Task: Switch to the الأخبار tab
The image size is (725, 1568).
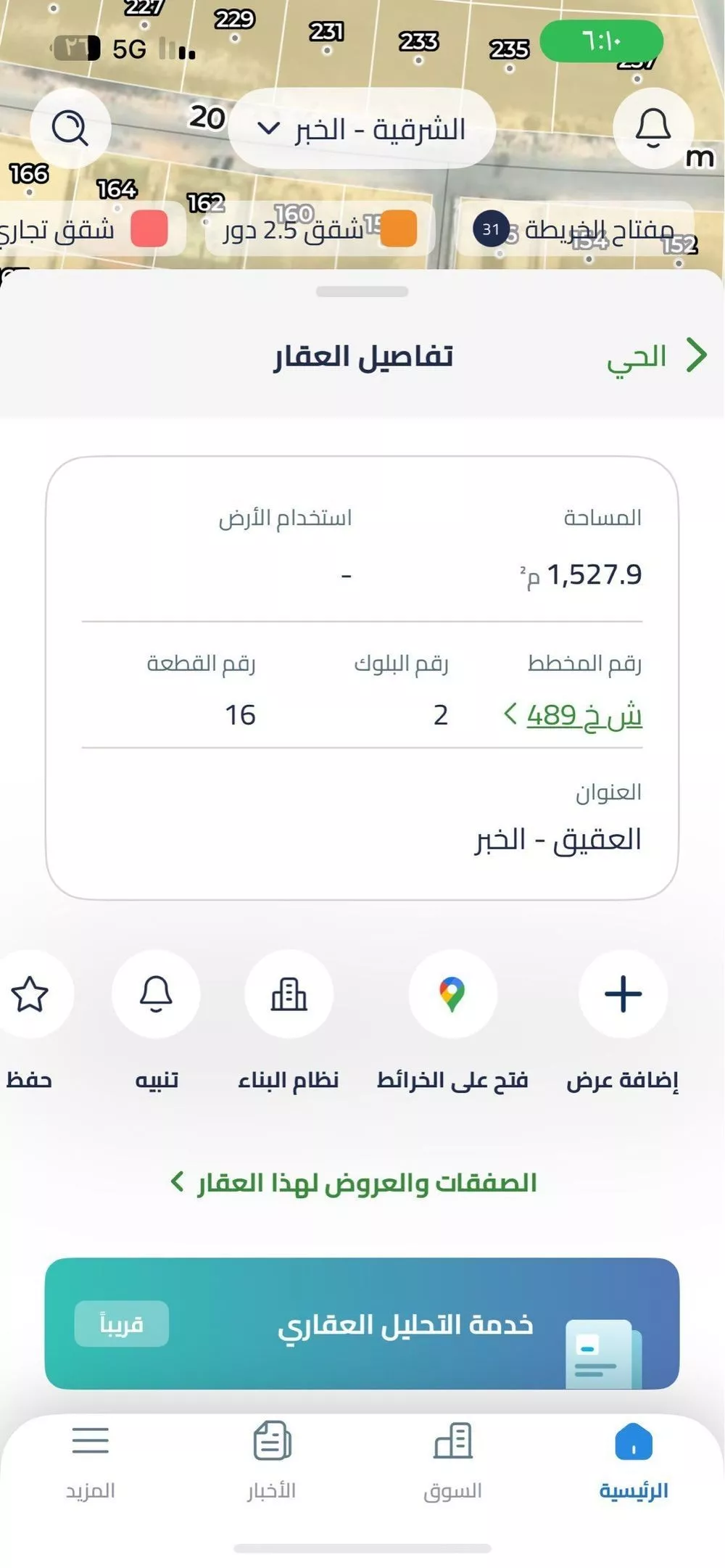Action: tap(272, 1459)
